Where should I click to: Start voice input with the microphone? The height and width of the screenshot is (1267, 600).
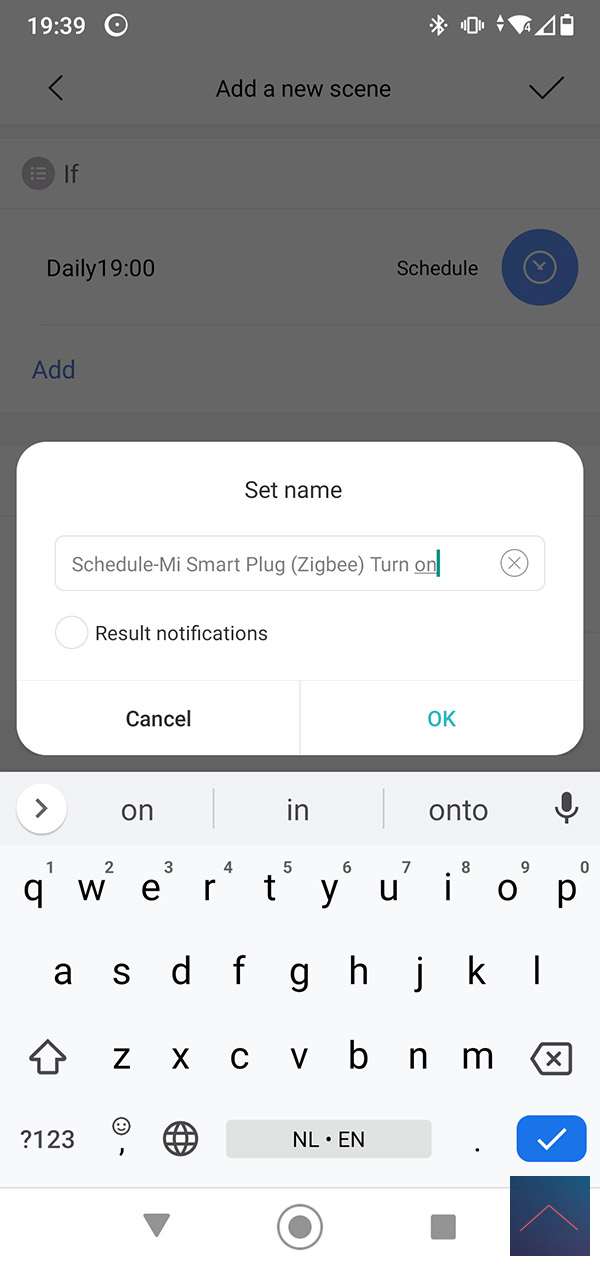coord(566,808)
